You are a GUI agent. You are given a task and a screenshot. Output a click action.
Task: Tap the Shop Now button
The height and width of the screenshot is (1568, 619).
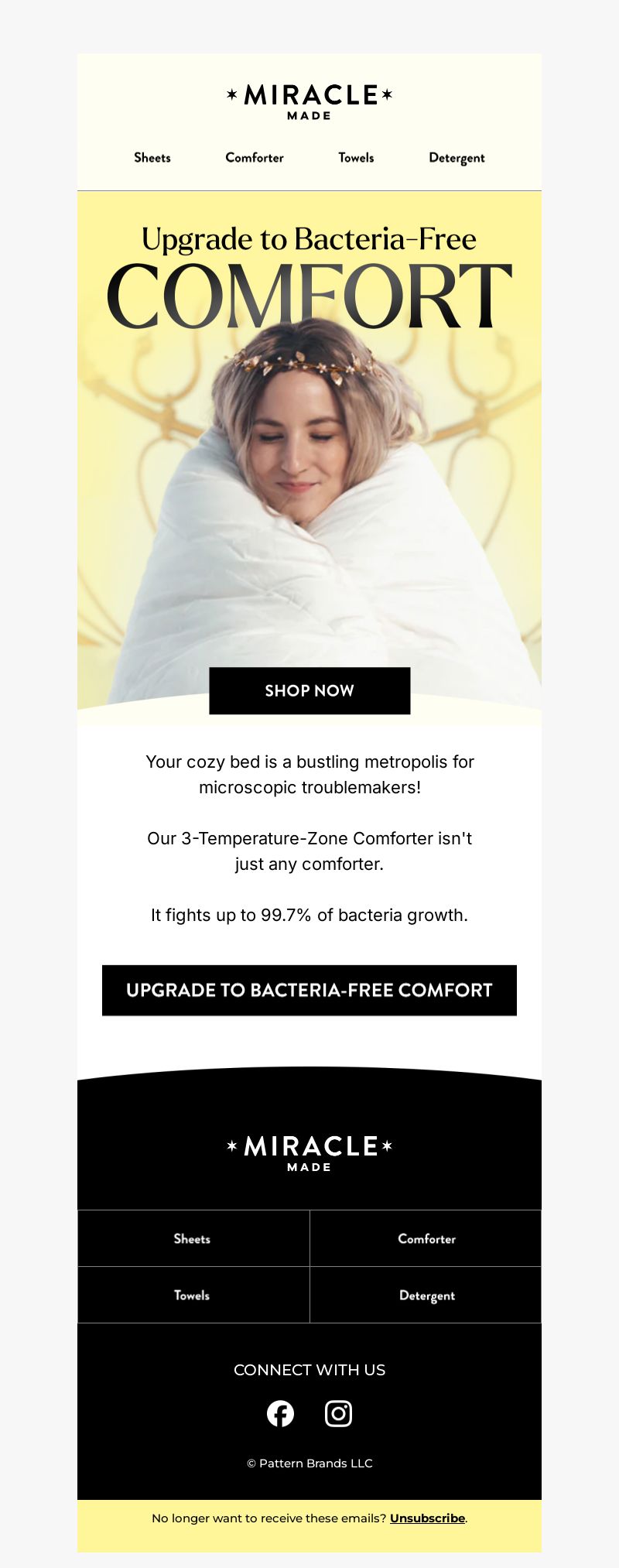[x=309, y=690]
